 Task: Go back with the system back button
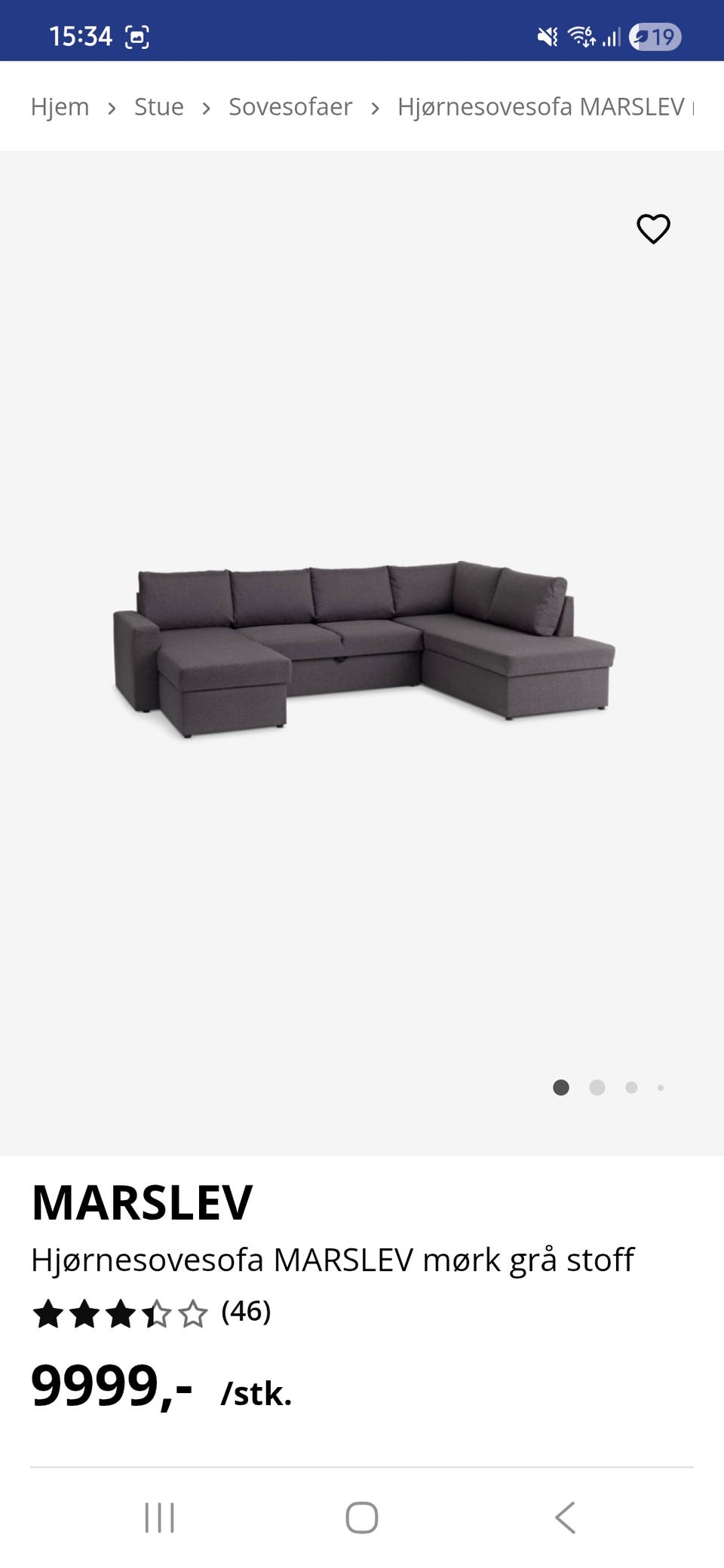(x=565, y=1517)
